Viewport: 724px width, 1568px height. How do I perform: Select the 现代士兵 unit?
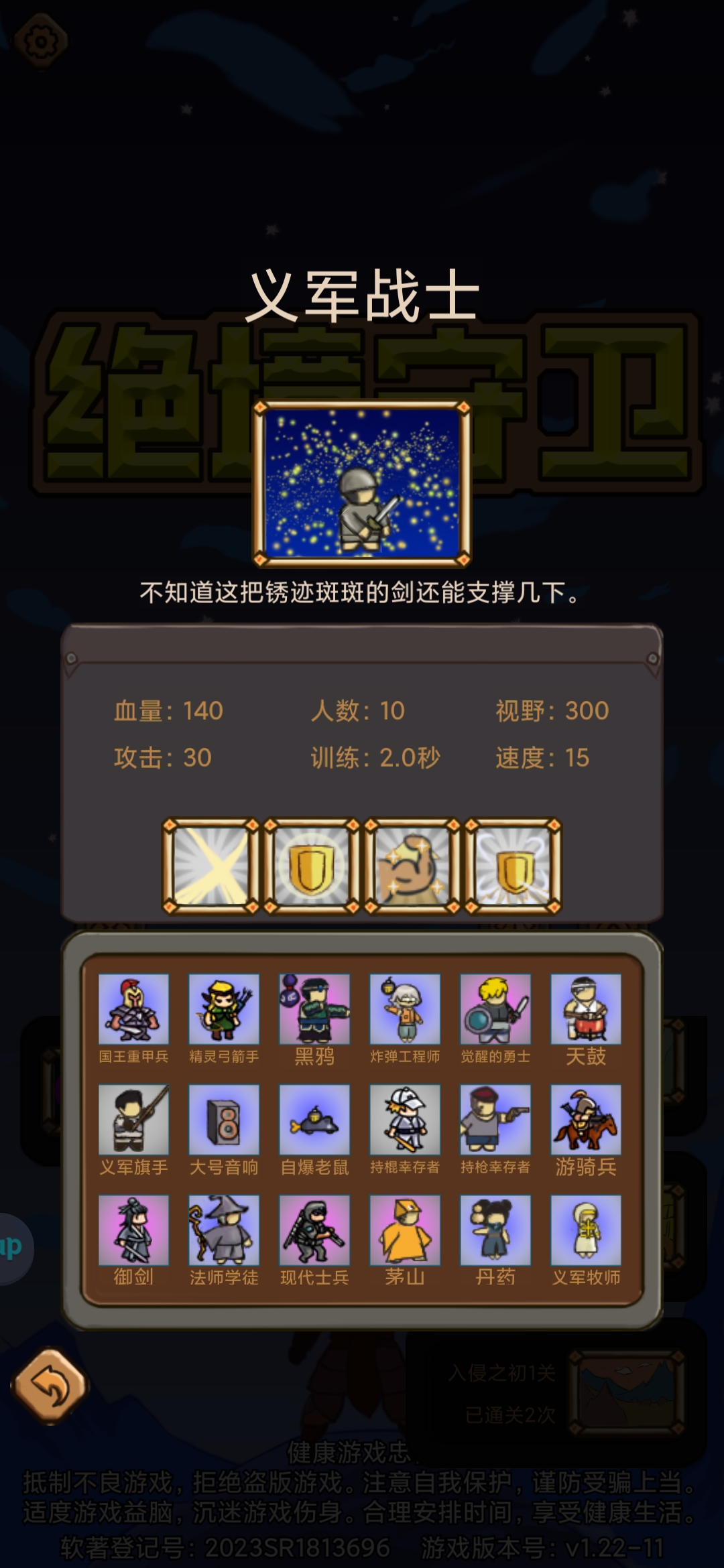click(314, 1230)
